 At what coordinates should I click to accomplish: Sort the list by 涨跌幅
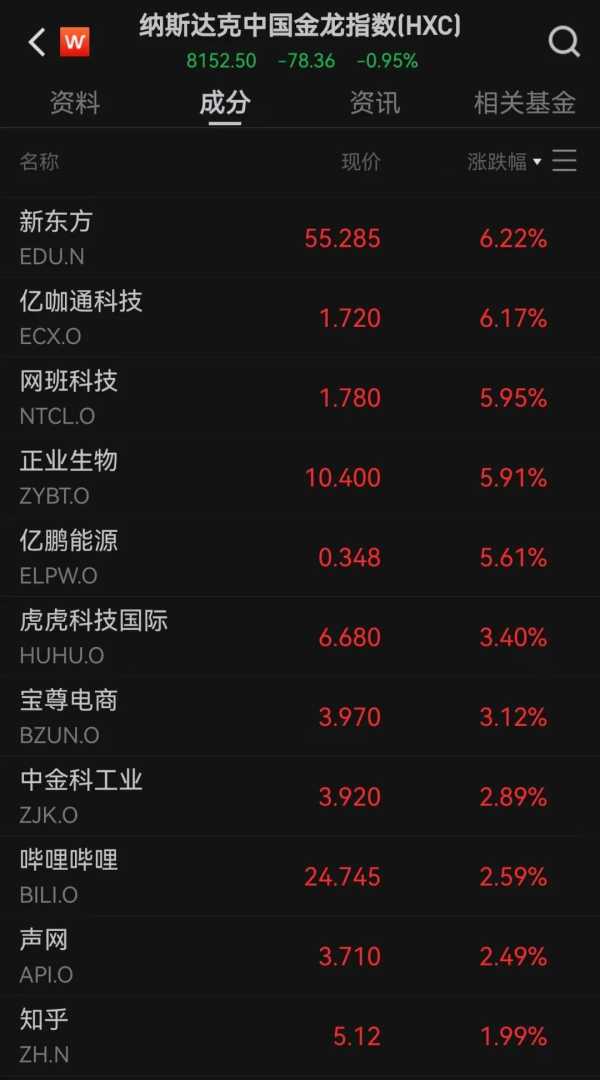click(x=503, y=162)
